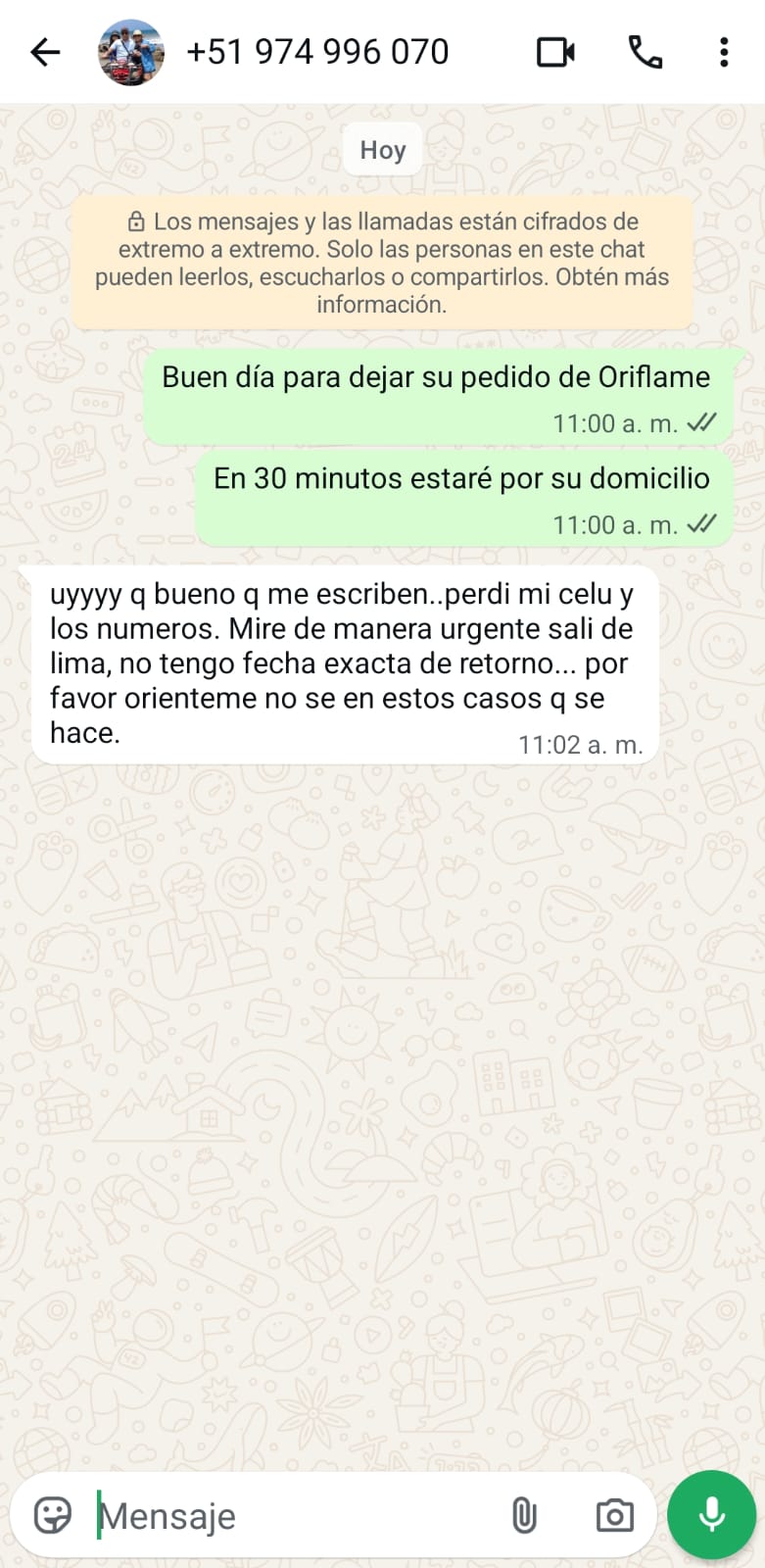Start a voice call
The height and width of the screenshot is (1568, 765).
pos(645,52)
